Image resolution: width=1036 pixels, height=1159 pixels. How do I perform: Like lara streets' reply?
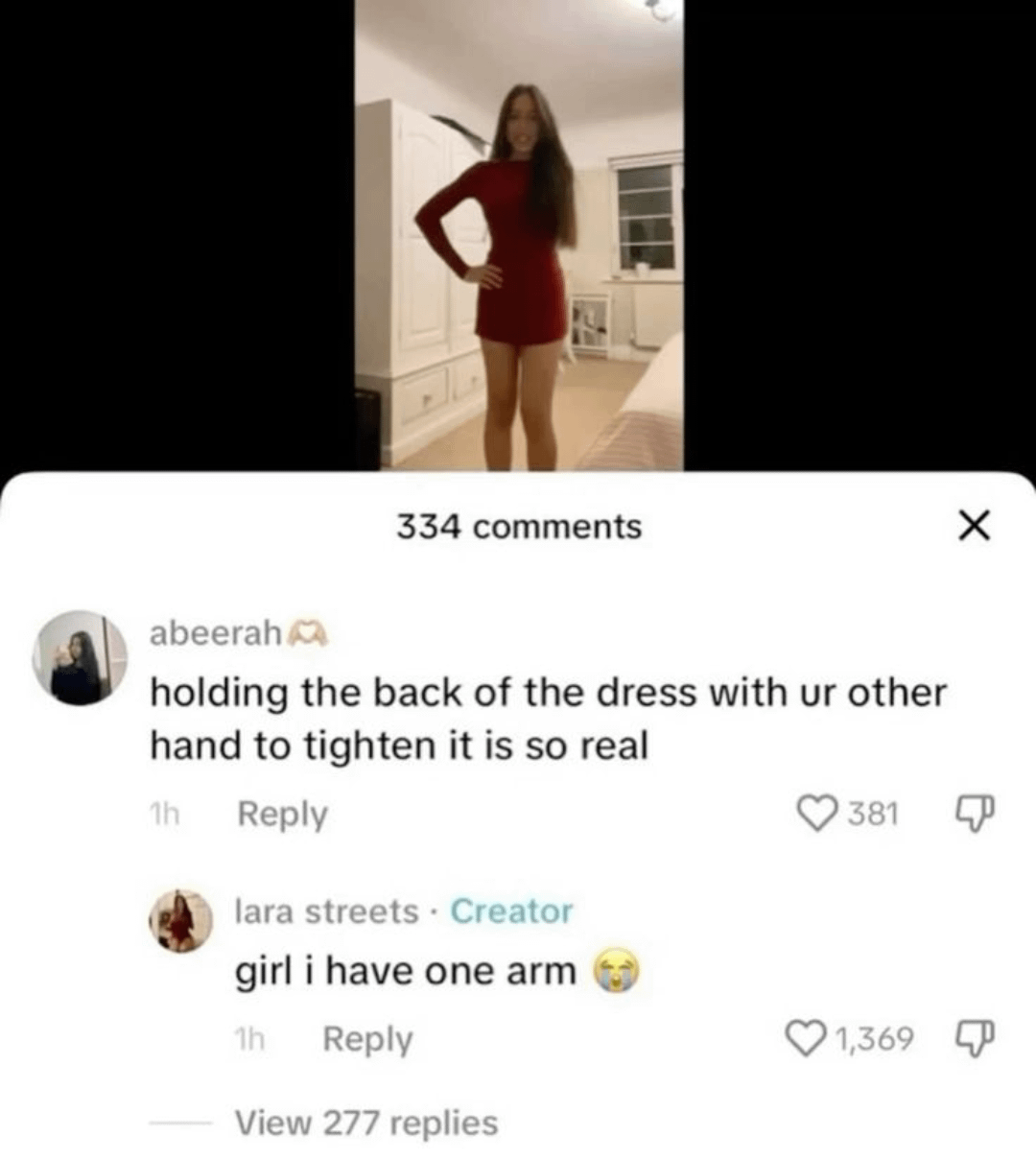[803, 1038]
